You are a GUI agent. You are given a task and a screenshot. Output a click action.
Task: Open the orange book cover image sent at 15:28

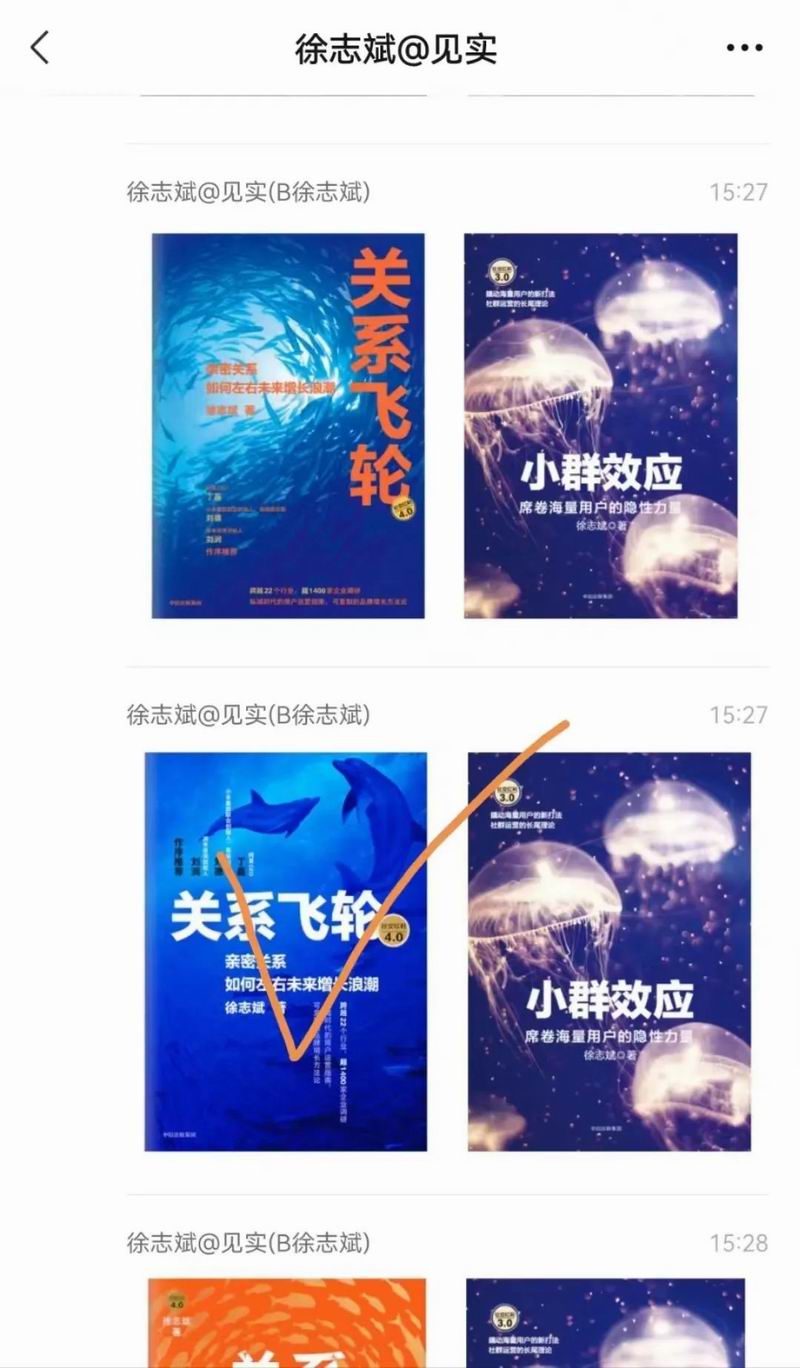point(287,1322)
